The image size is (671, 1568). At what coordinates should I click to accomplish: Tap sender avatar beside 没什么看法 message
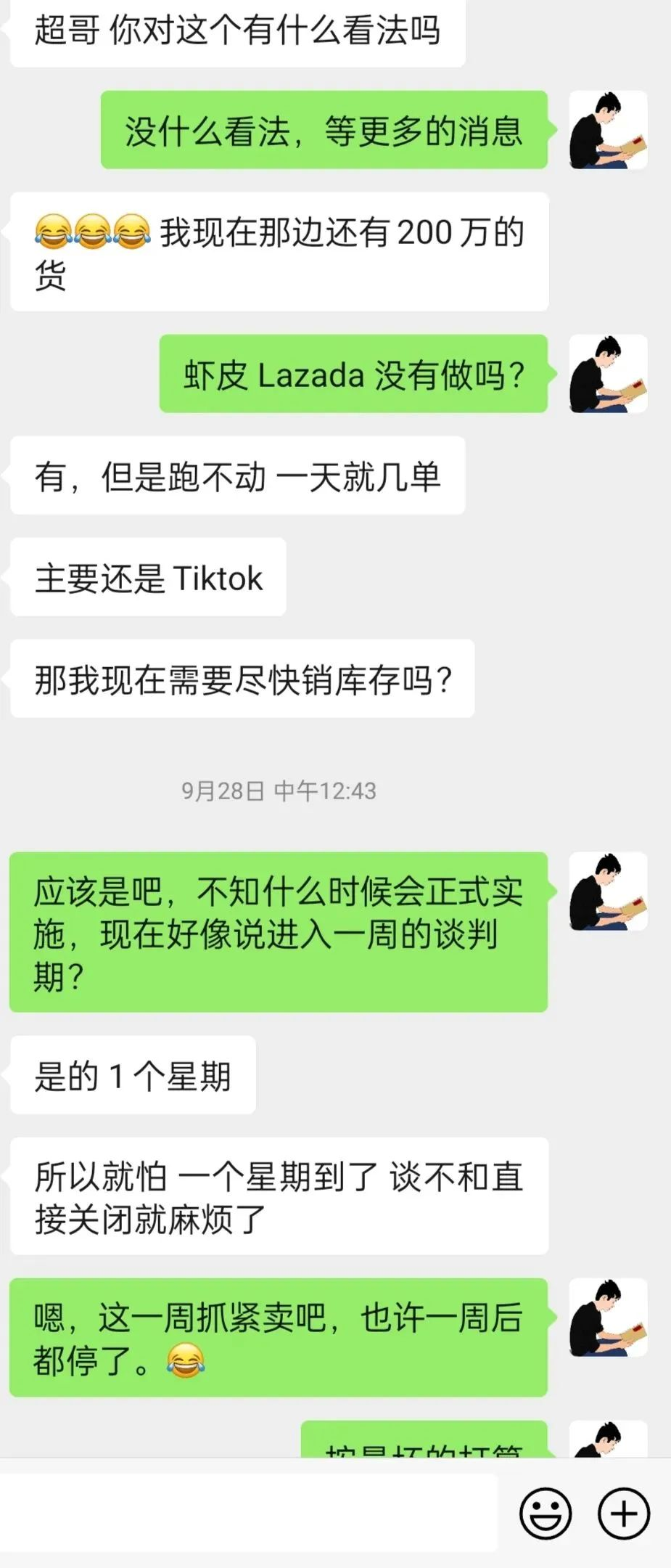pos(608,130)
